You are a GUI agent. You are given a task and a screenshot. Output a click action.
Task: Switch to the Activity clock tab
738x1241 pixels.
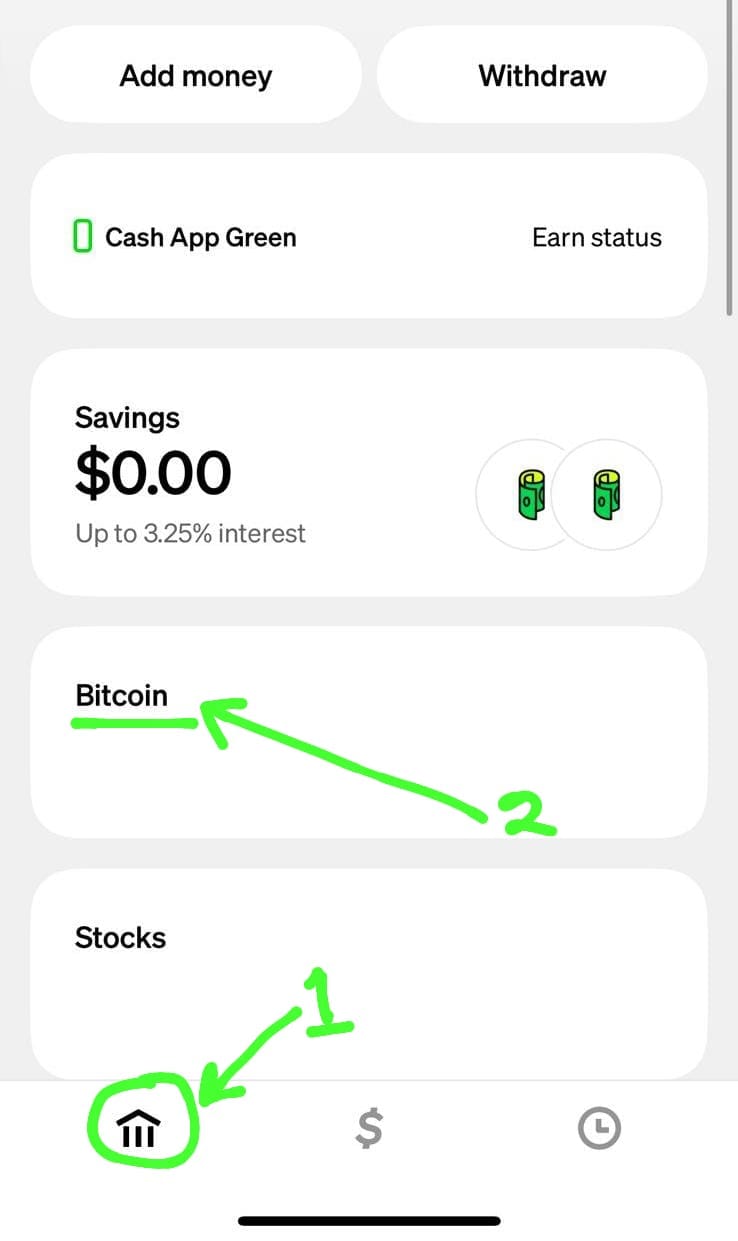tap(599, 1130)
